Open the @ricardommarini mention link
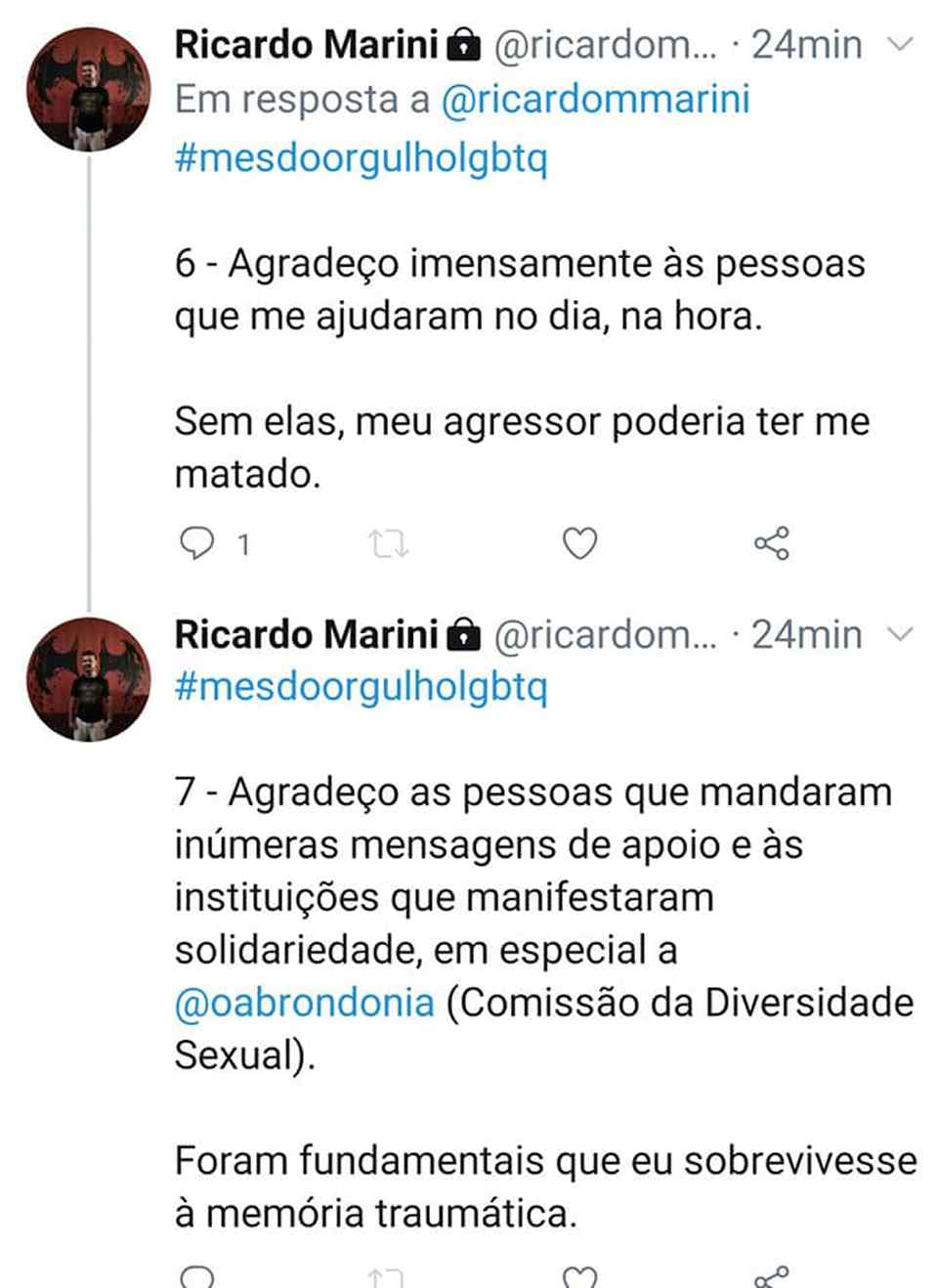 [x=595, y=100]
